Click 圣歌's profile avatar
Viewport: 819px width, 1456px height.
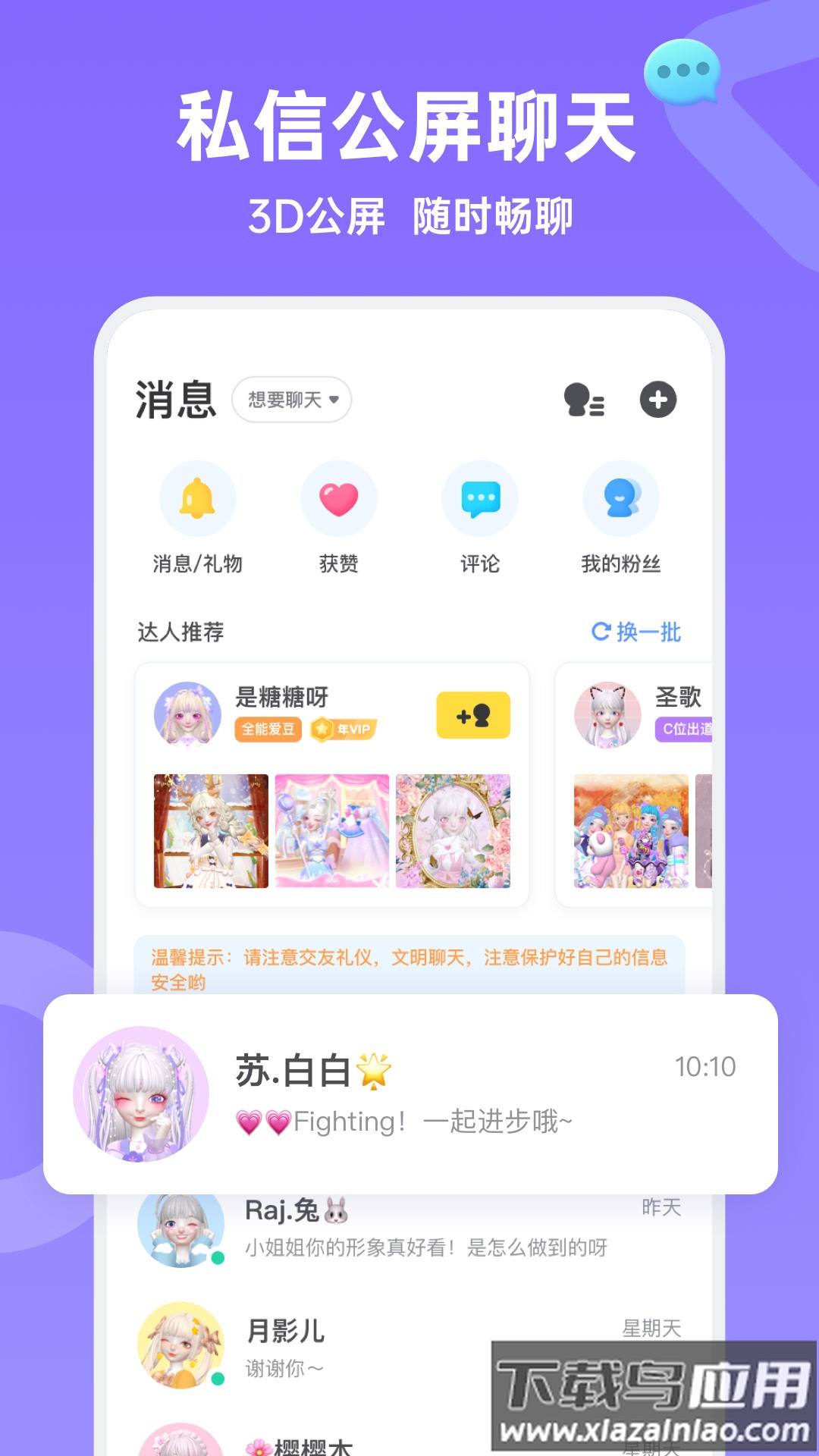click(x=607, y=713)
